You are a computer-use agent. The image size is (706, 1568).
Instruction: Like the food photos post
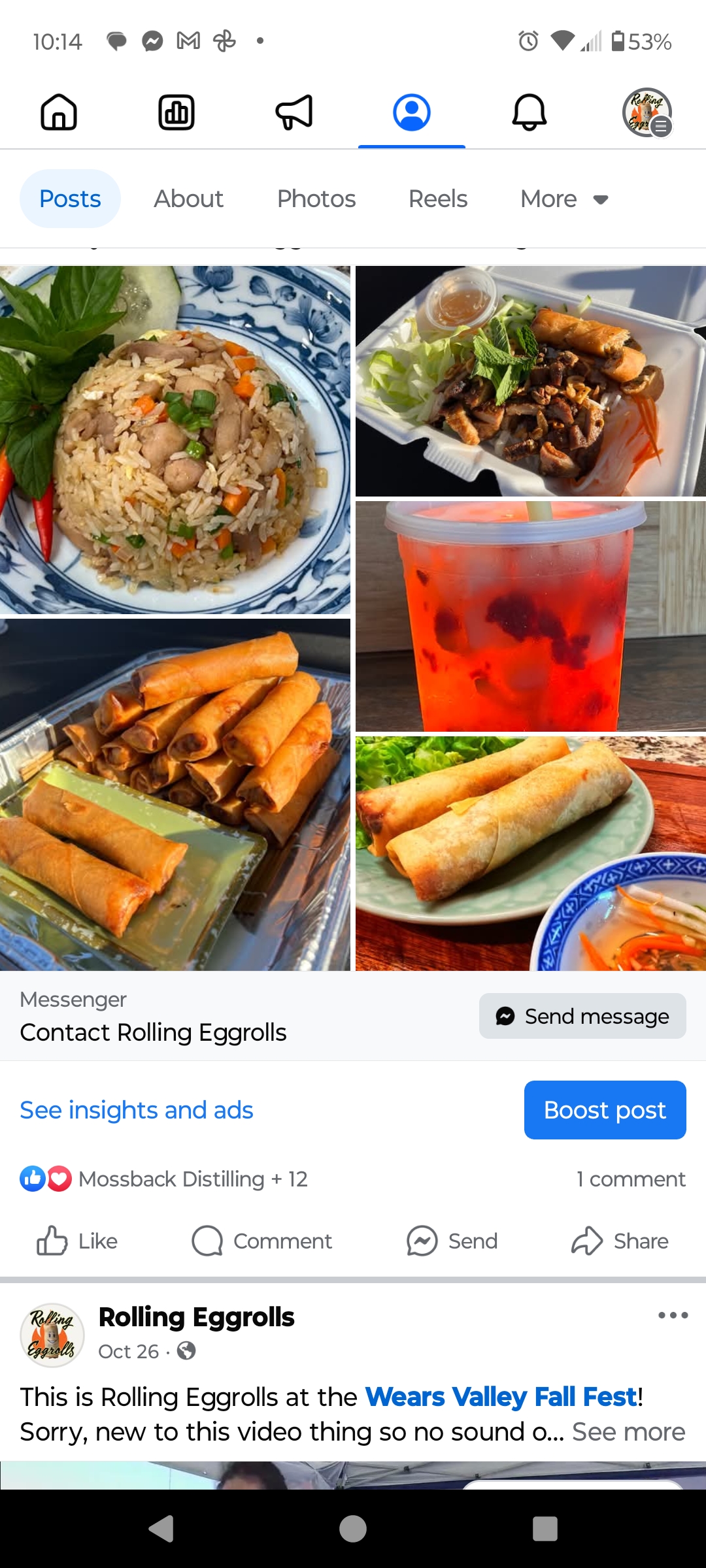[x=77, y=1241]
